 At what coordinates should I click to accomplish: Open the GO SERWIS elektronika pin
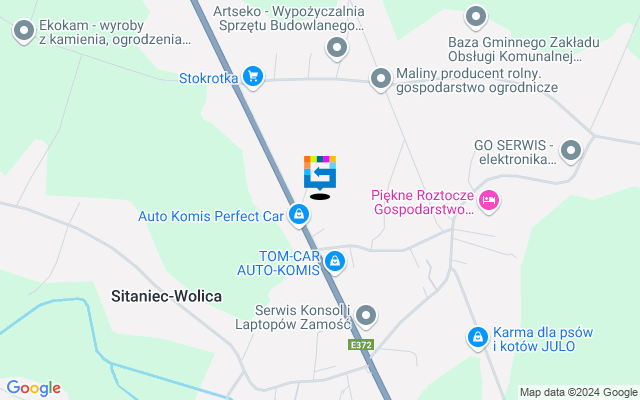(571, 150)
